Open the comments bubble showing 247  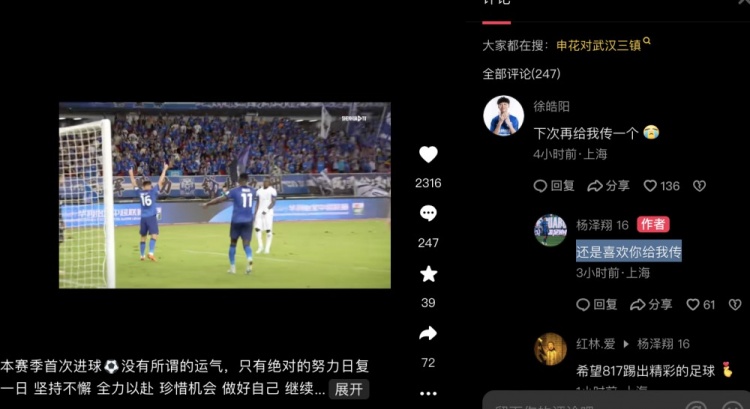click(x=428, y=214)
